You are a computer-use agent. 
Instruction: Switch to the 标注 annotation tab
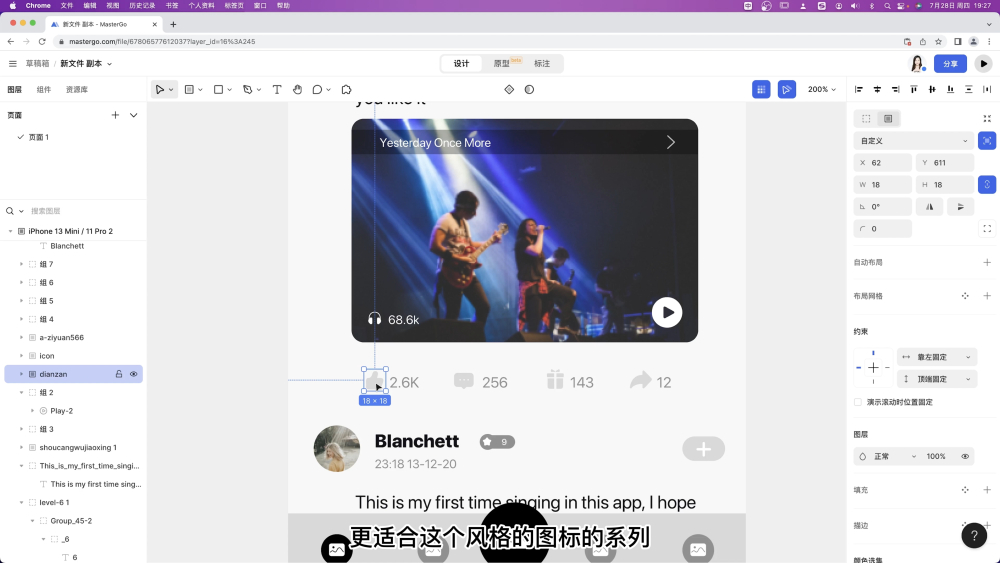click(542, 63)
